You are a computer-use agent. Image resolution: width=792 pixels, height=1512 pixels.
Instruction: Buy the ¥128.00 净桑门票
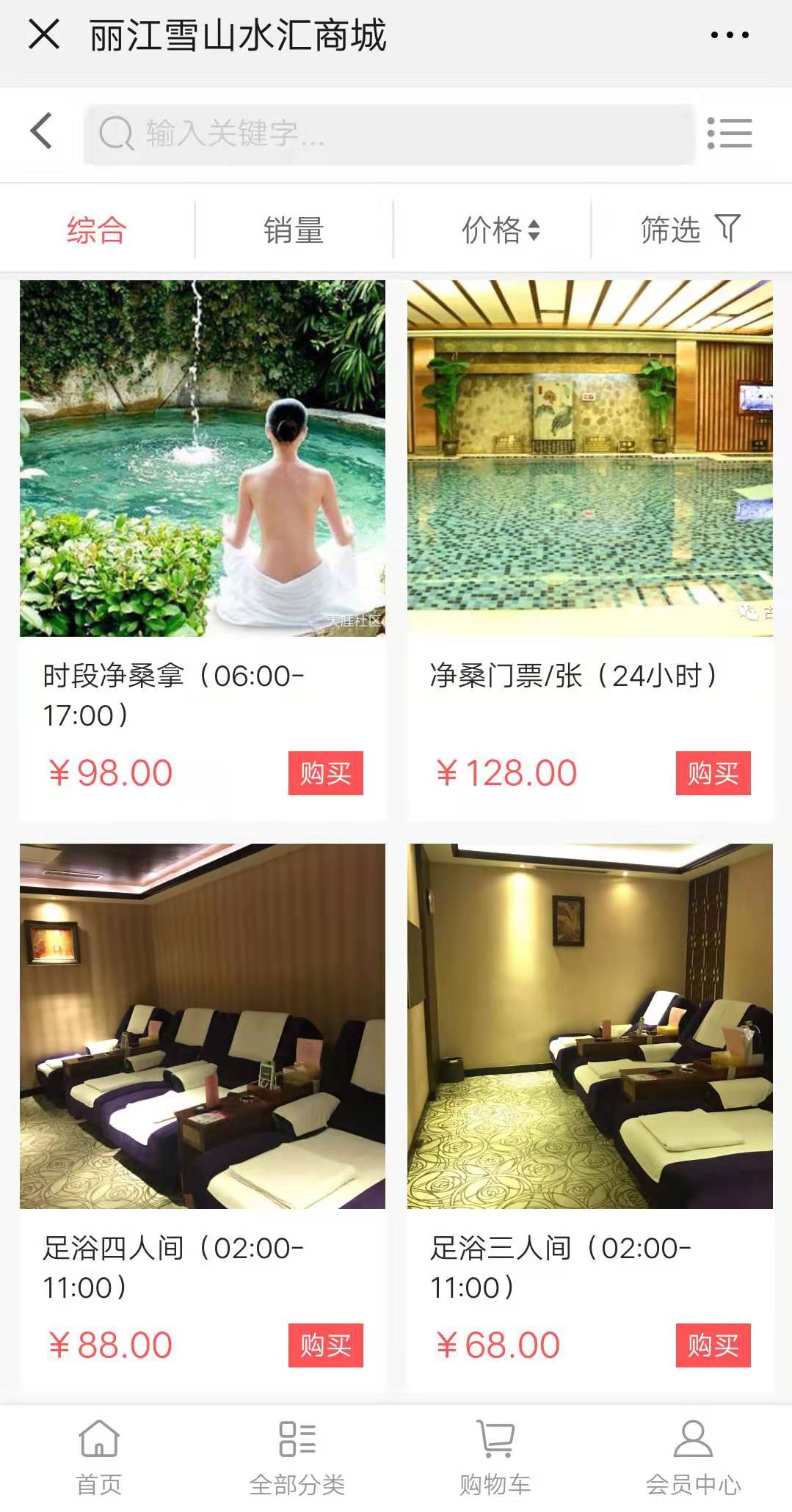713,773
